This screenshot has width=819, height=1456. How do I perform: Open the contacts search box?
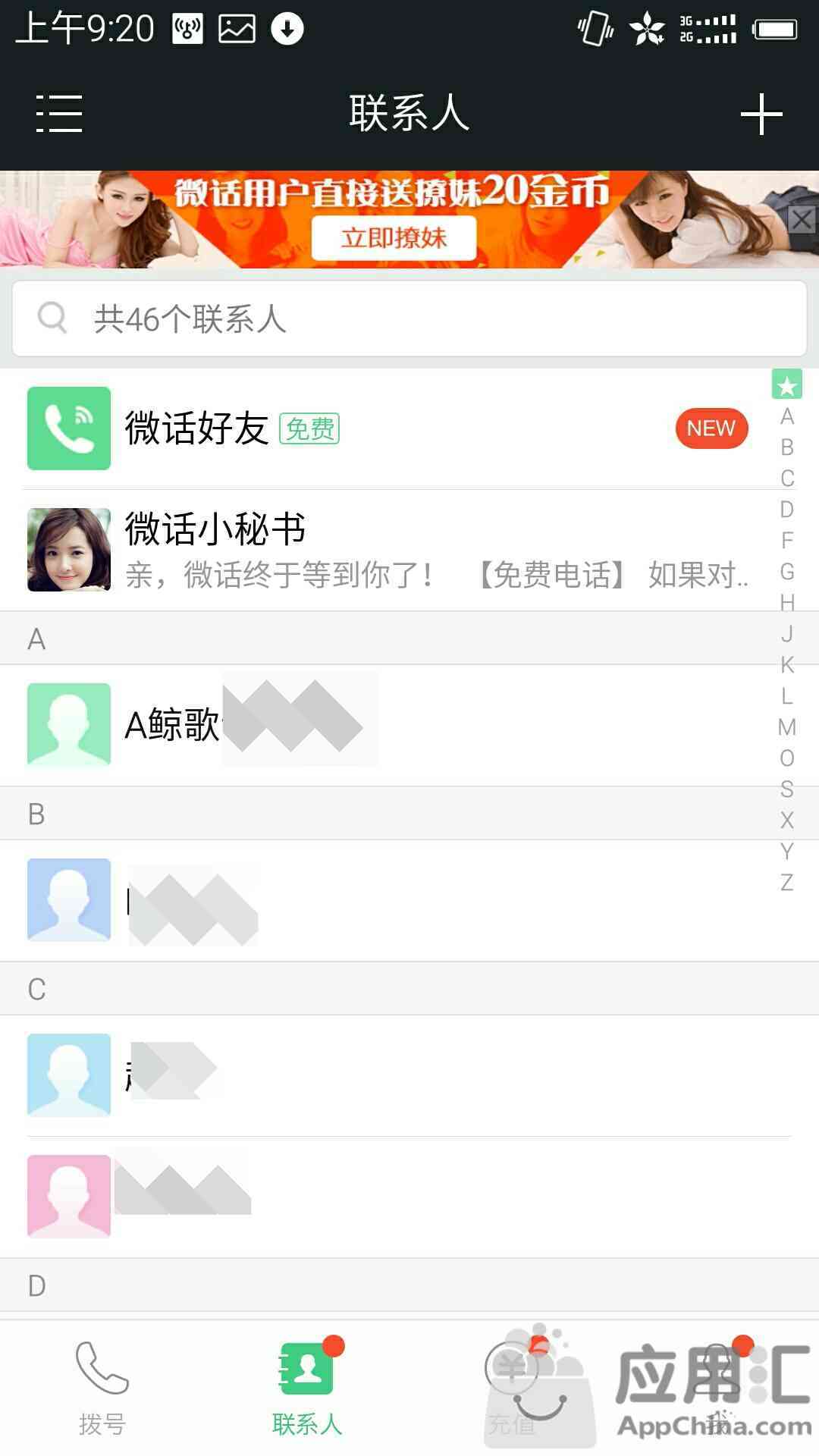(409, 318)
